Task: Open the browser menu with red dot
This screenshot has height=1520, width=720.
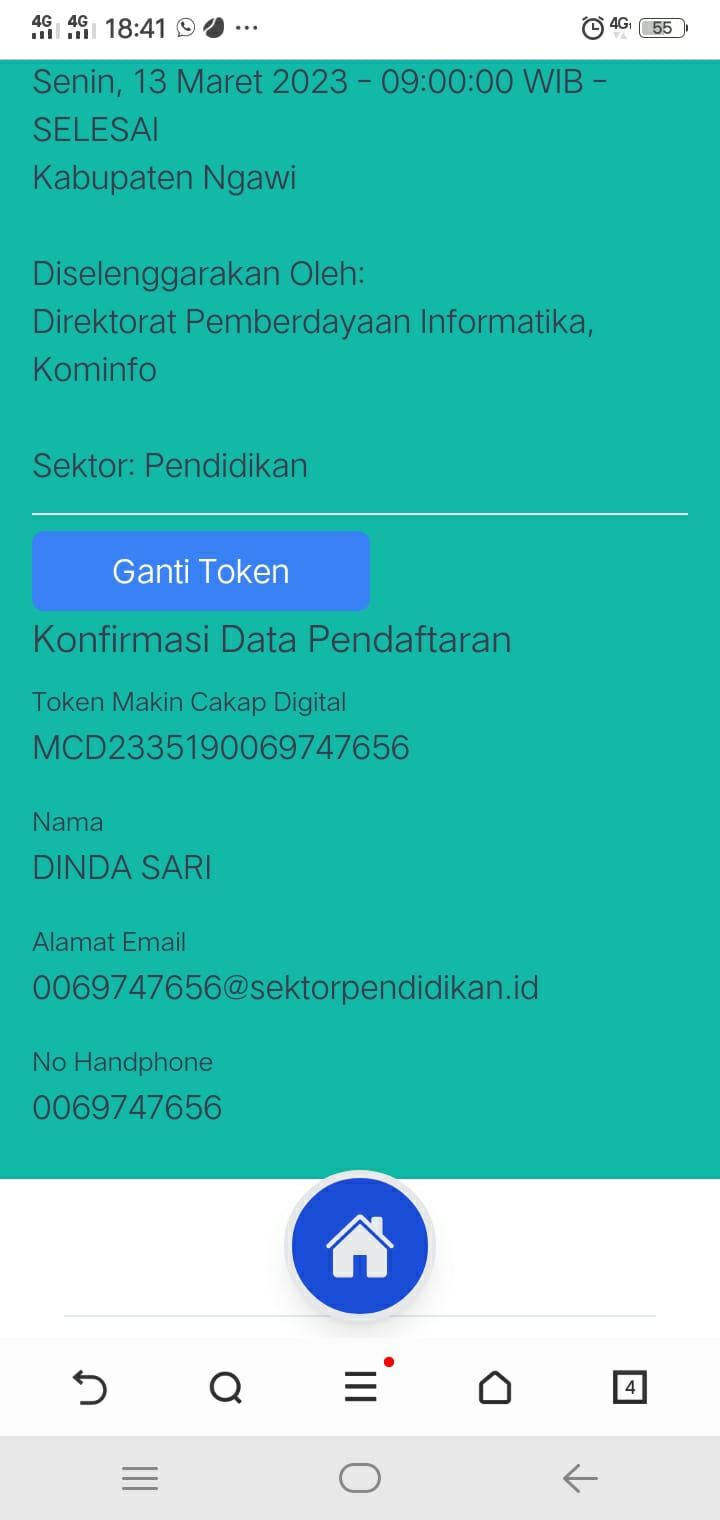Action: point(361,1387)
